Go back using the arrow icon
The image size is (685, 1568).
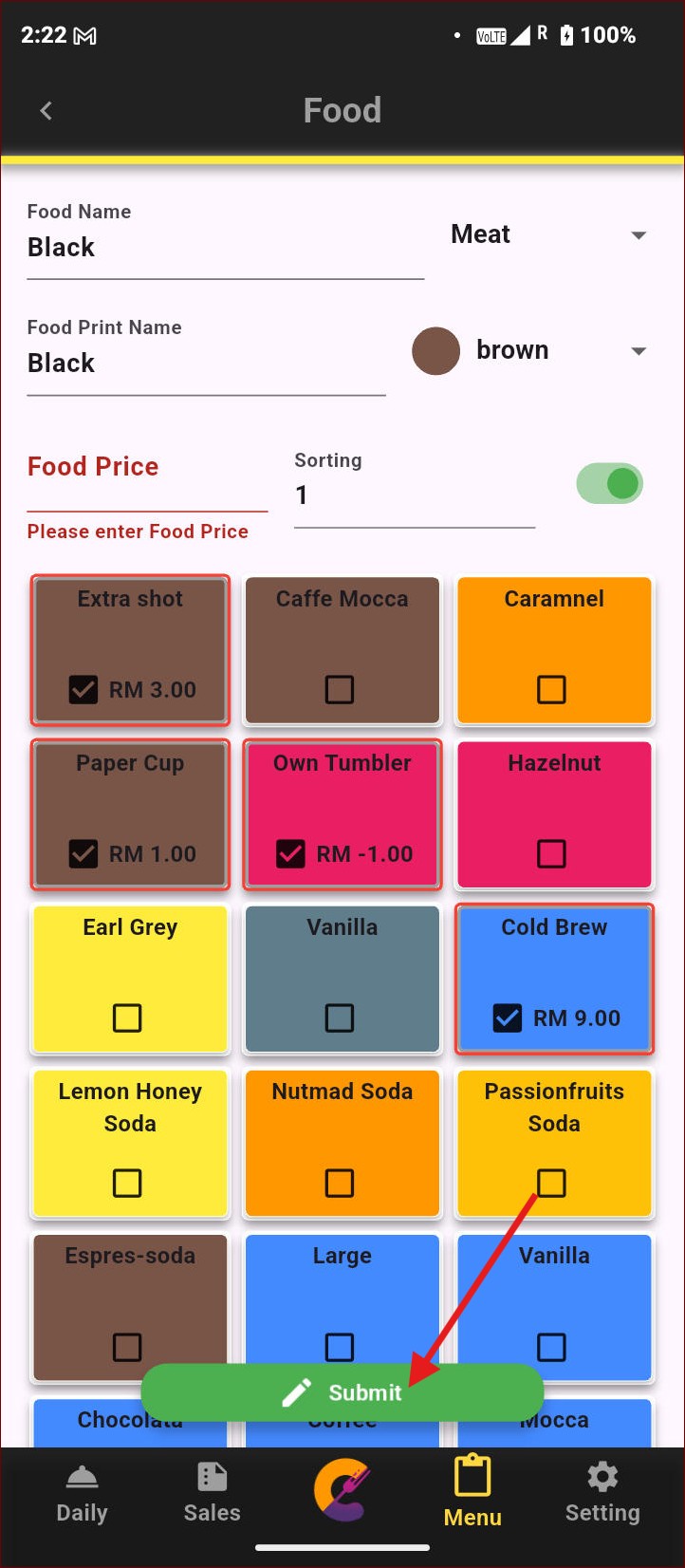46,111
